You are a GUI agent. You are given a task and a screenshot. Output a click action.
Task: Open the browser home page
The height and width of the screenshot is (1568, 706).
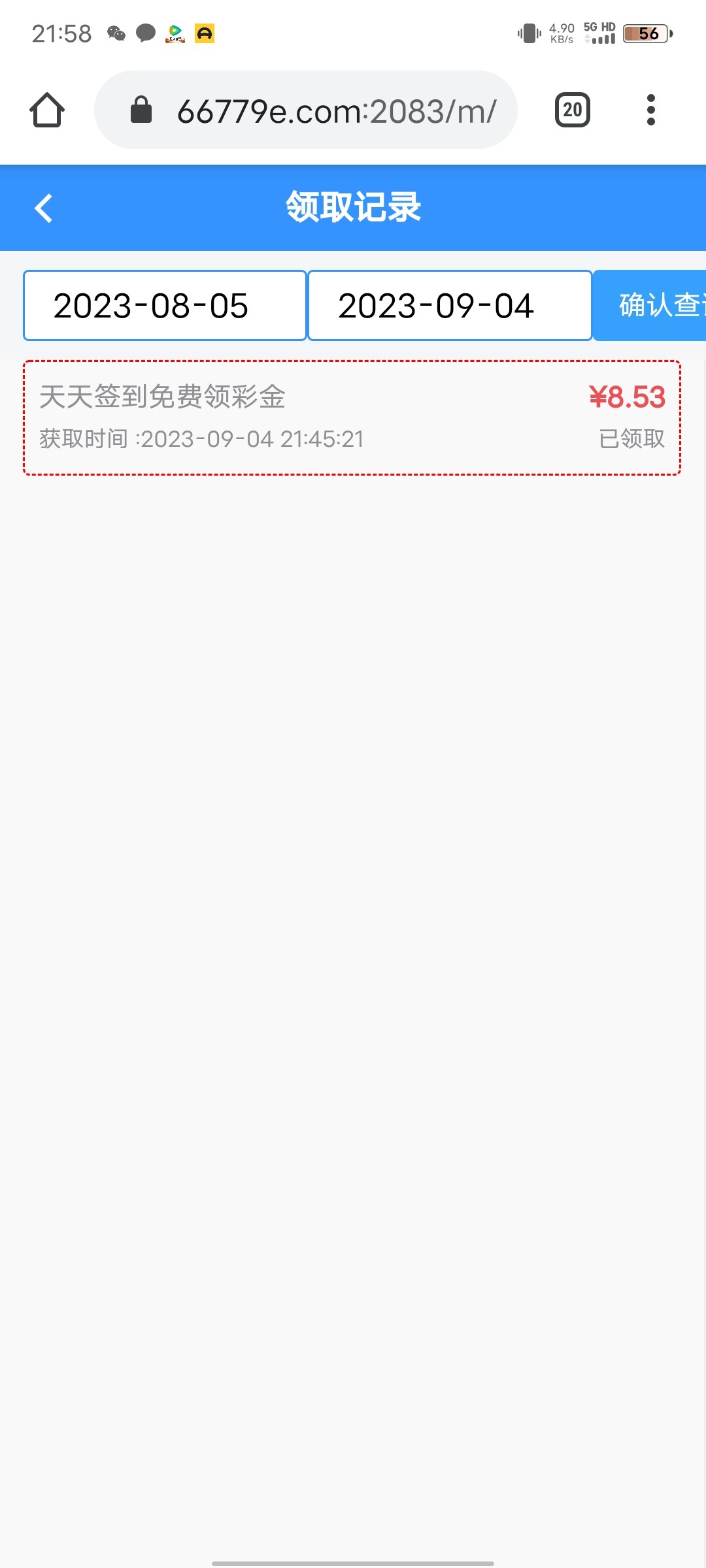pyautogui.click(x=47, y=110)
